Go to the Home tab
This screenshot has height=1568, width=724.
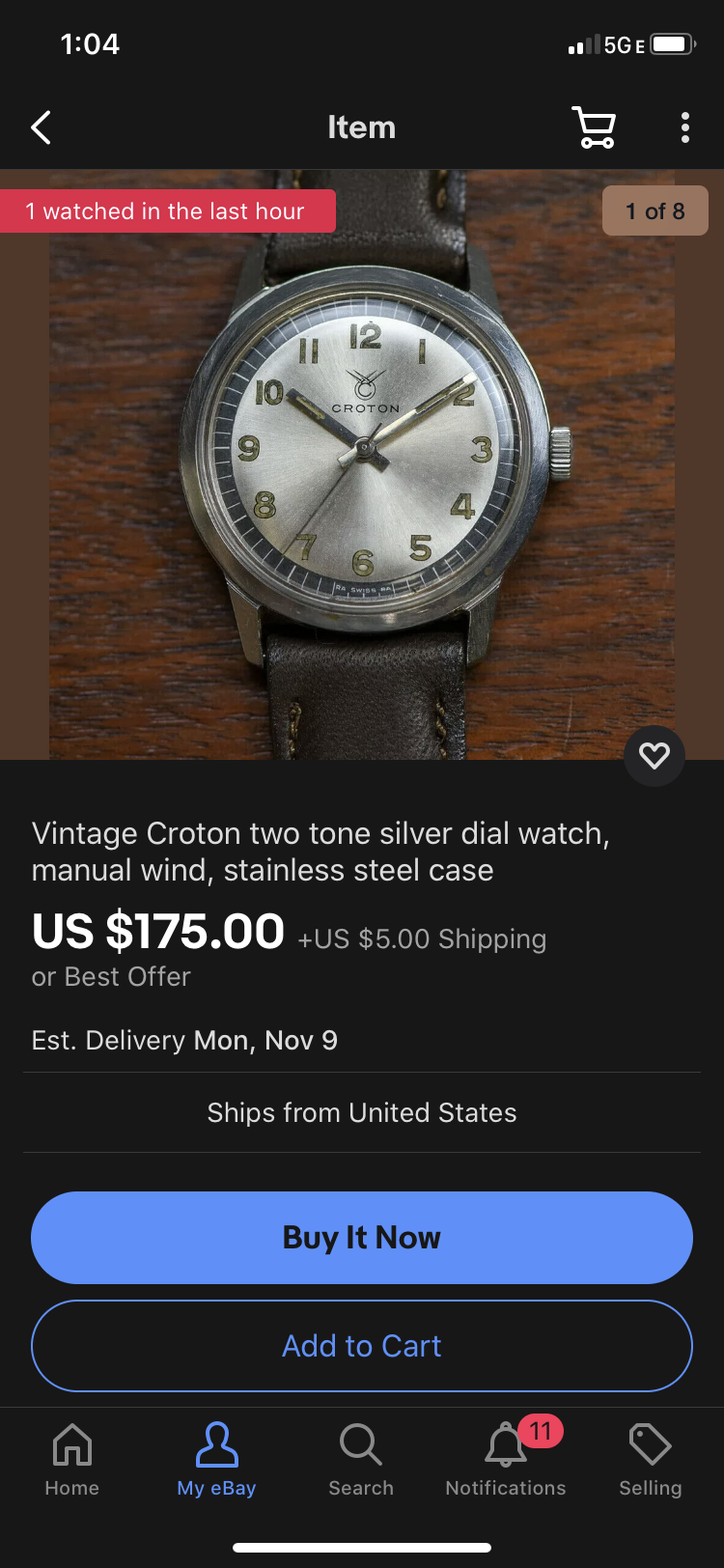(x=72, y=1460)
